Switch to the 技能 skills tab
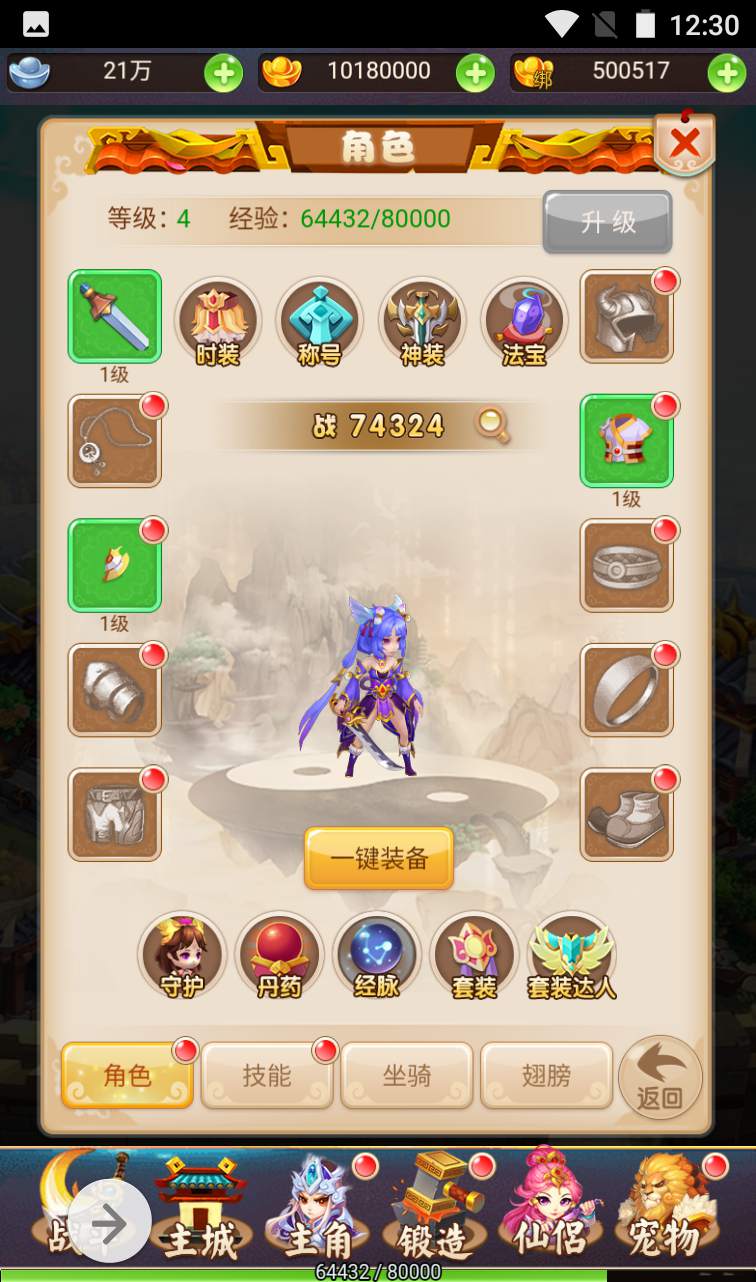Image resolution: width=756 pixels, height=1282 pixels. pos(267,1075)
